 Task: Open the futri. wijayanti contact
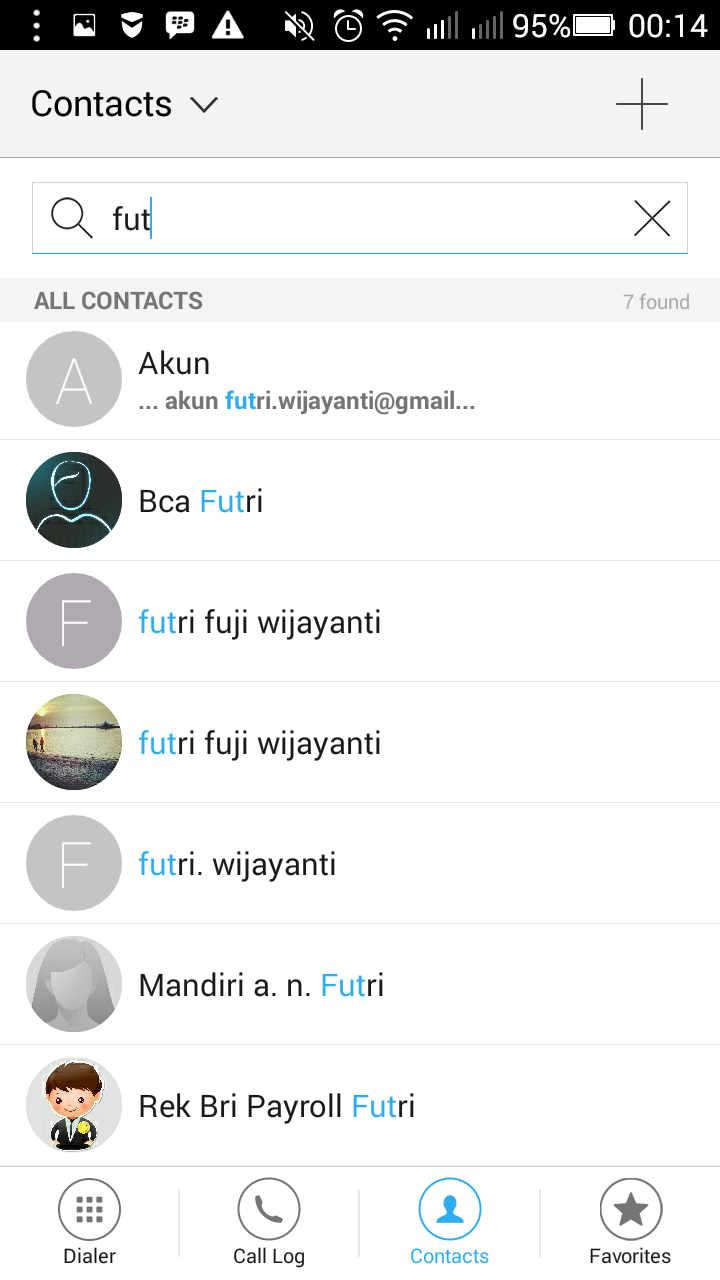coord(360,864)
